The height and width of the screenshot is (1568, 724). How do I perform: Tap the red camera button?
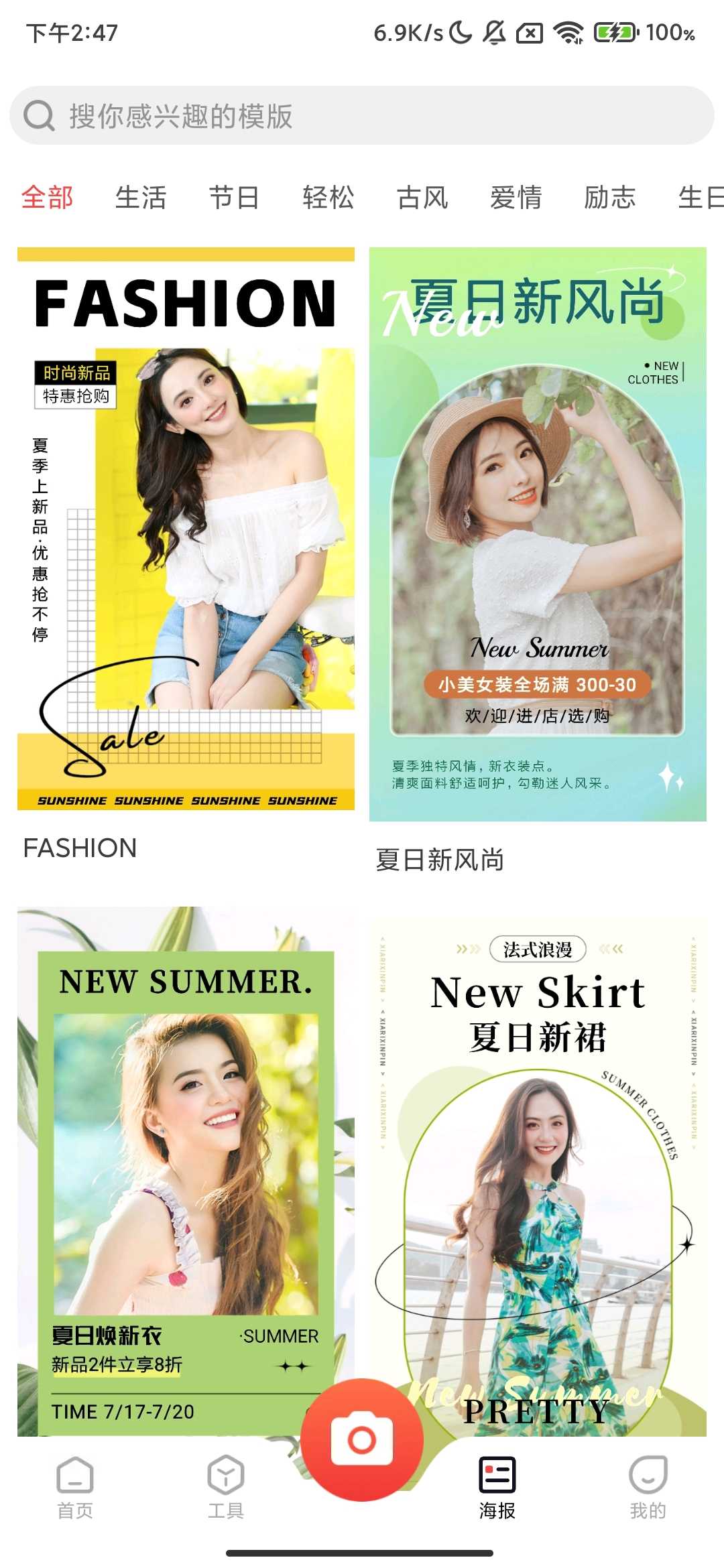(x=362, y=1439)
